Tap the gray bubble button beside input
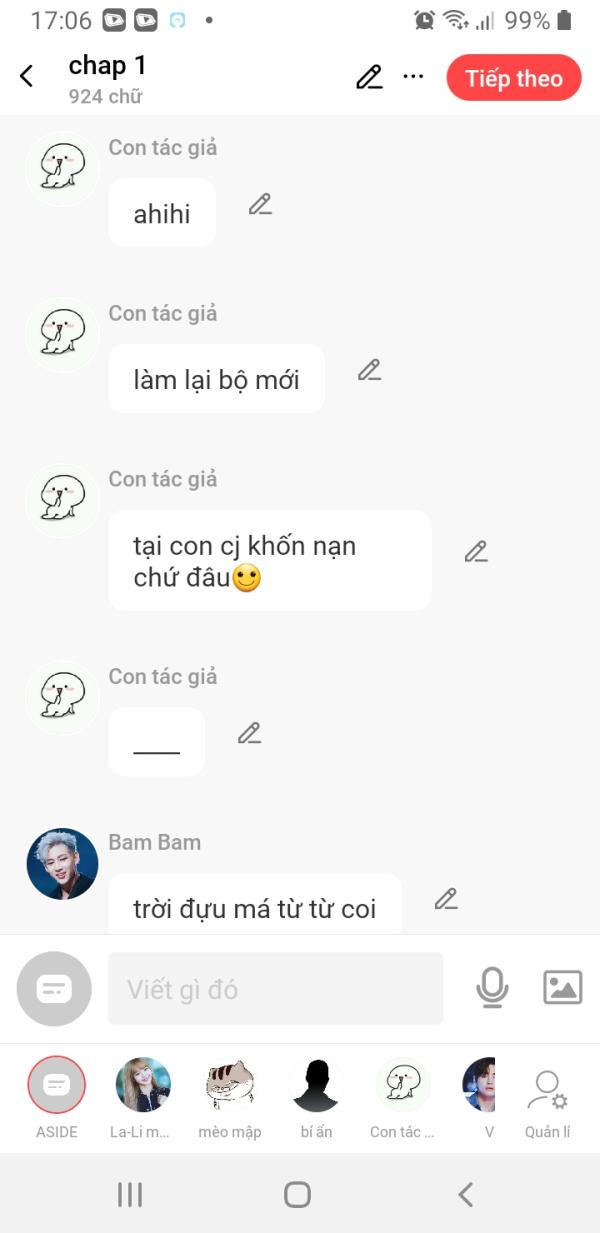Screen dimensions: 600x1233 pyautogui.click(x=54, y=989)
